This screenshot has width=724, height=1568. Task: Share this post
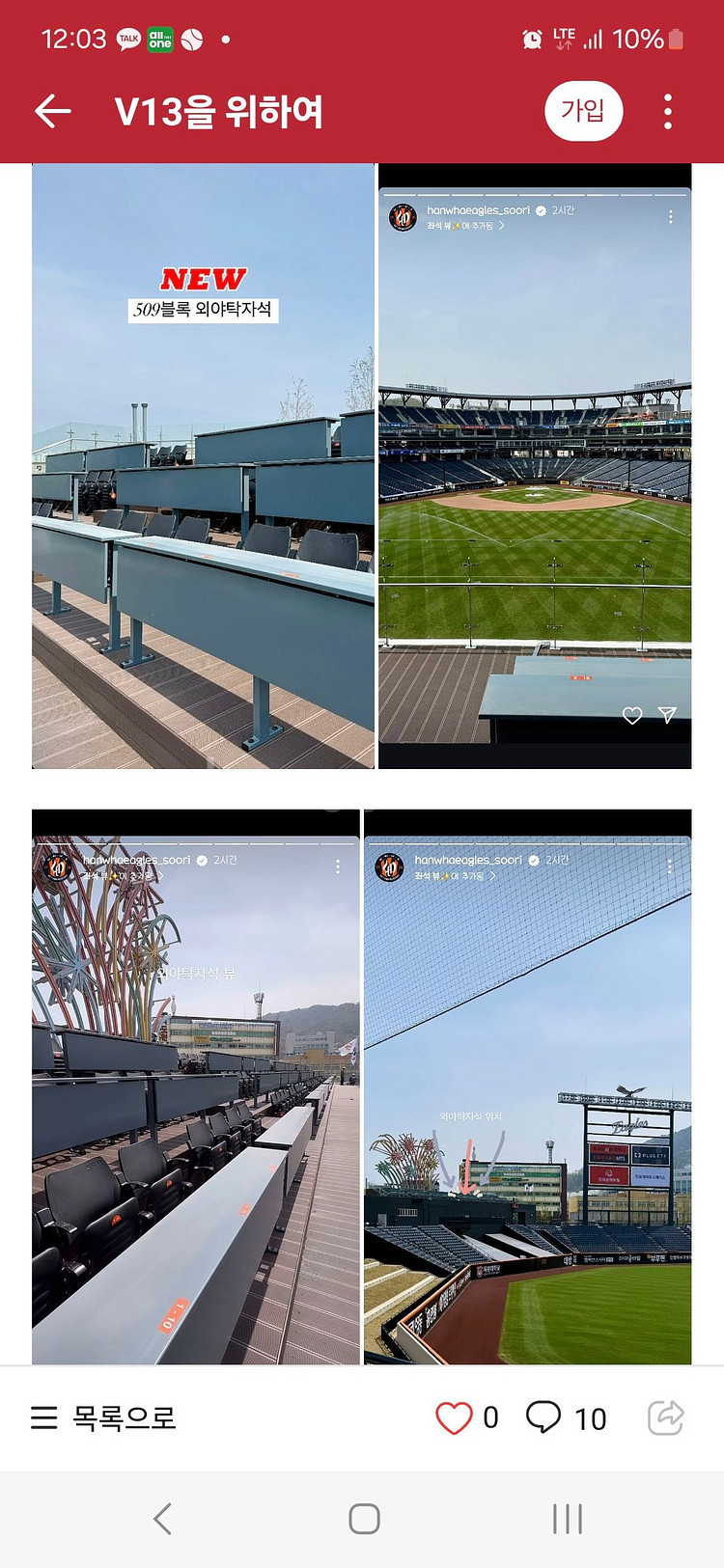tap(665, 1417)
